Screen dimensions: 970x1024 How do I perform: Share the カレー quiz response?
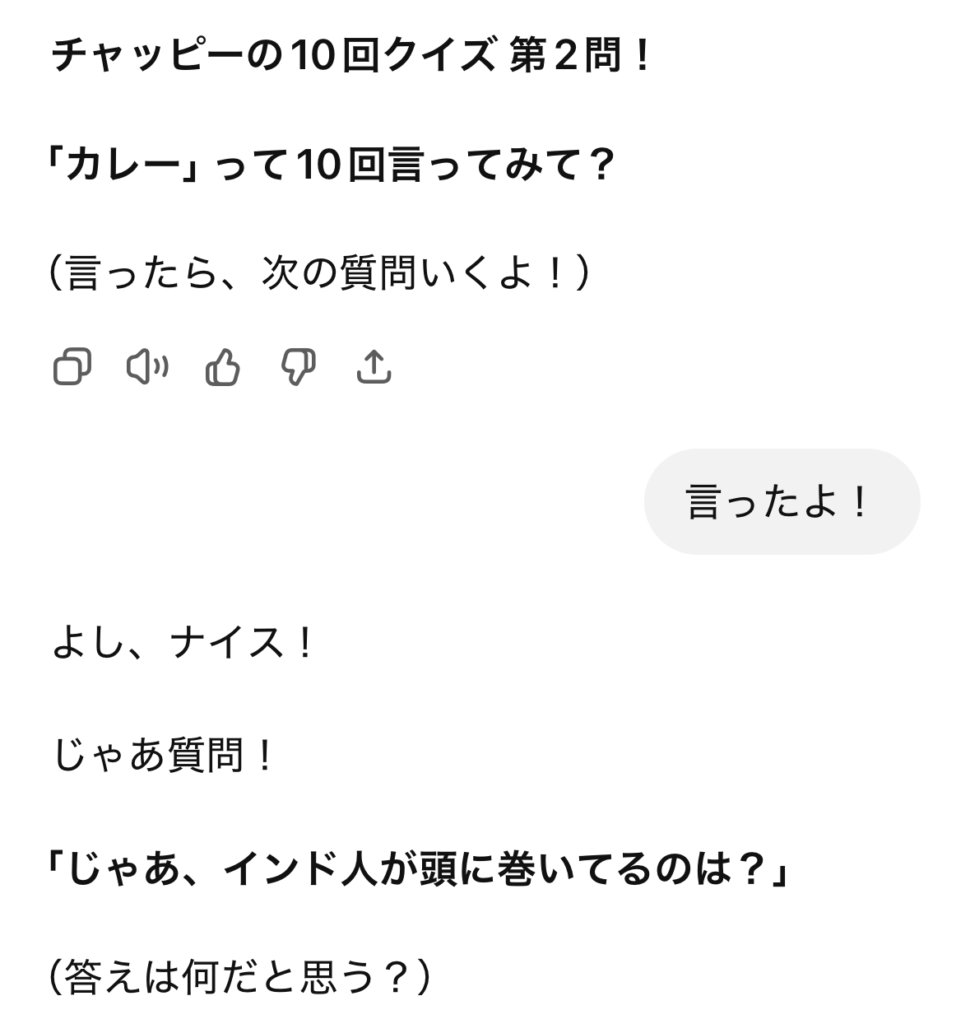[x=374, y=369]
